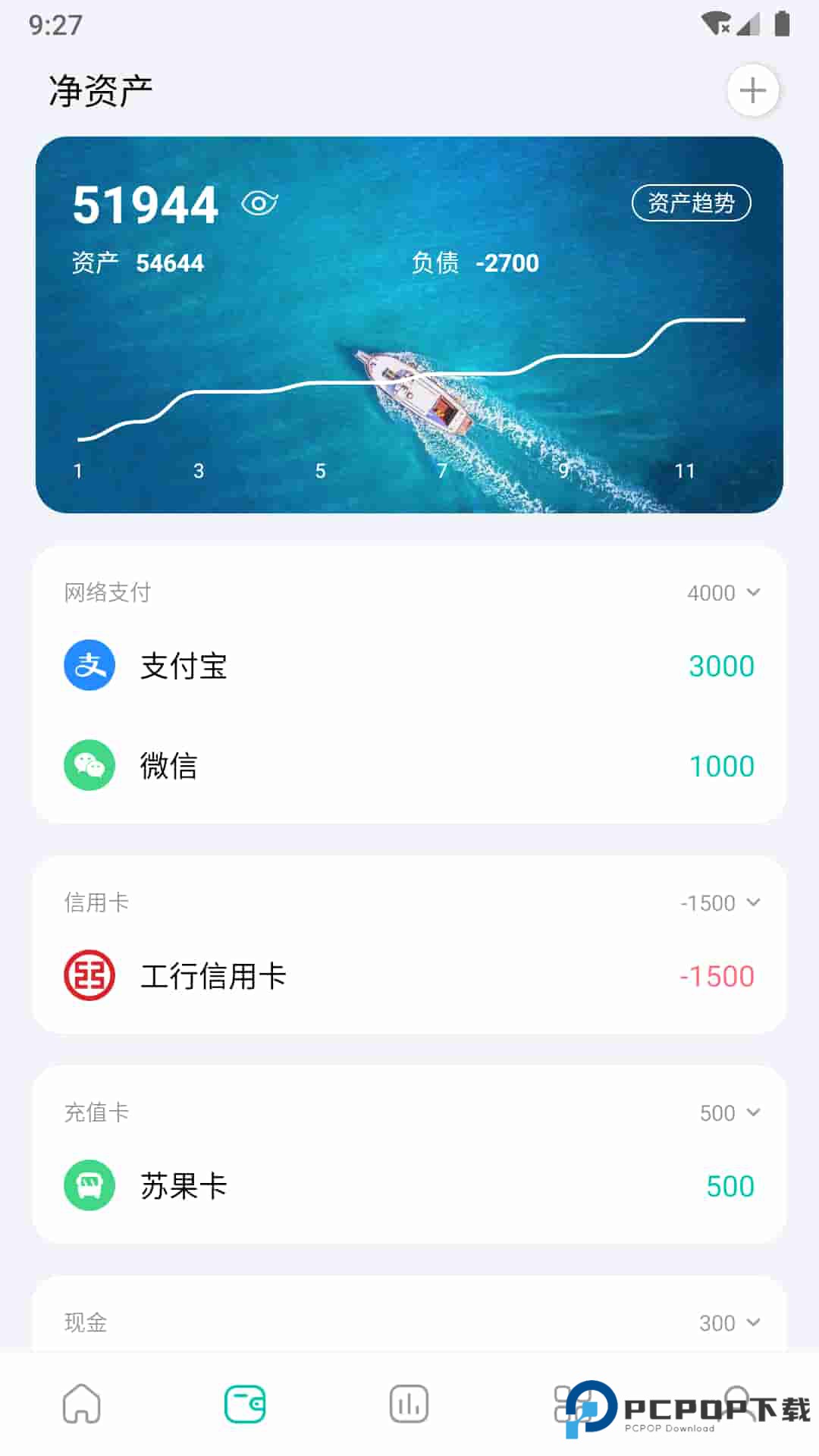This screenshot has width=819, height=1456.
Task: Toggle net asset visibility with eye icon
Action: pyautogui.click(x=259, y=202)
